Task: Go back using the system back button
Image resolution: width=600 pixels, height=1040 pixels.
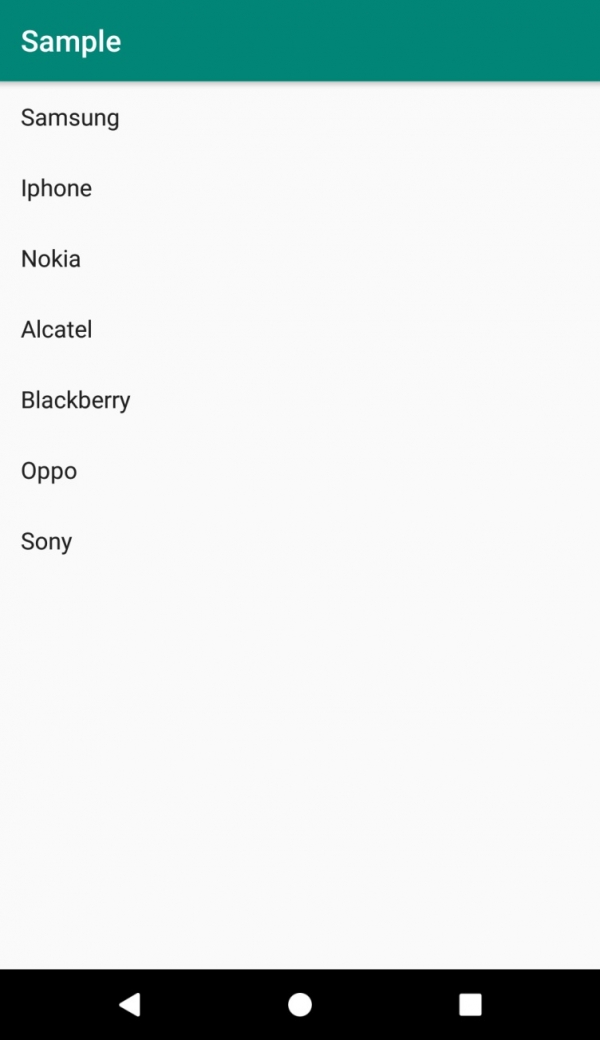Action: coord(129,1004)
